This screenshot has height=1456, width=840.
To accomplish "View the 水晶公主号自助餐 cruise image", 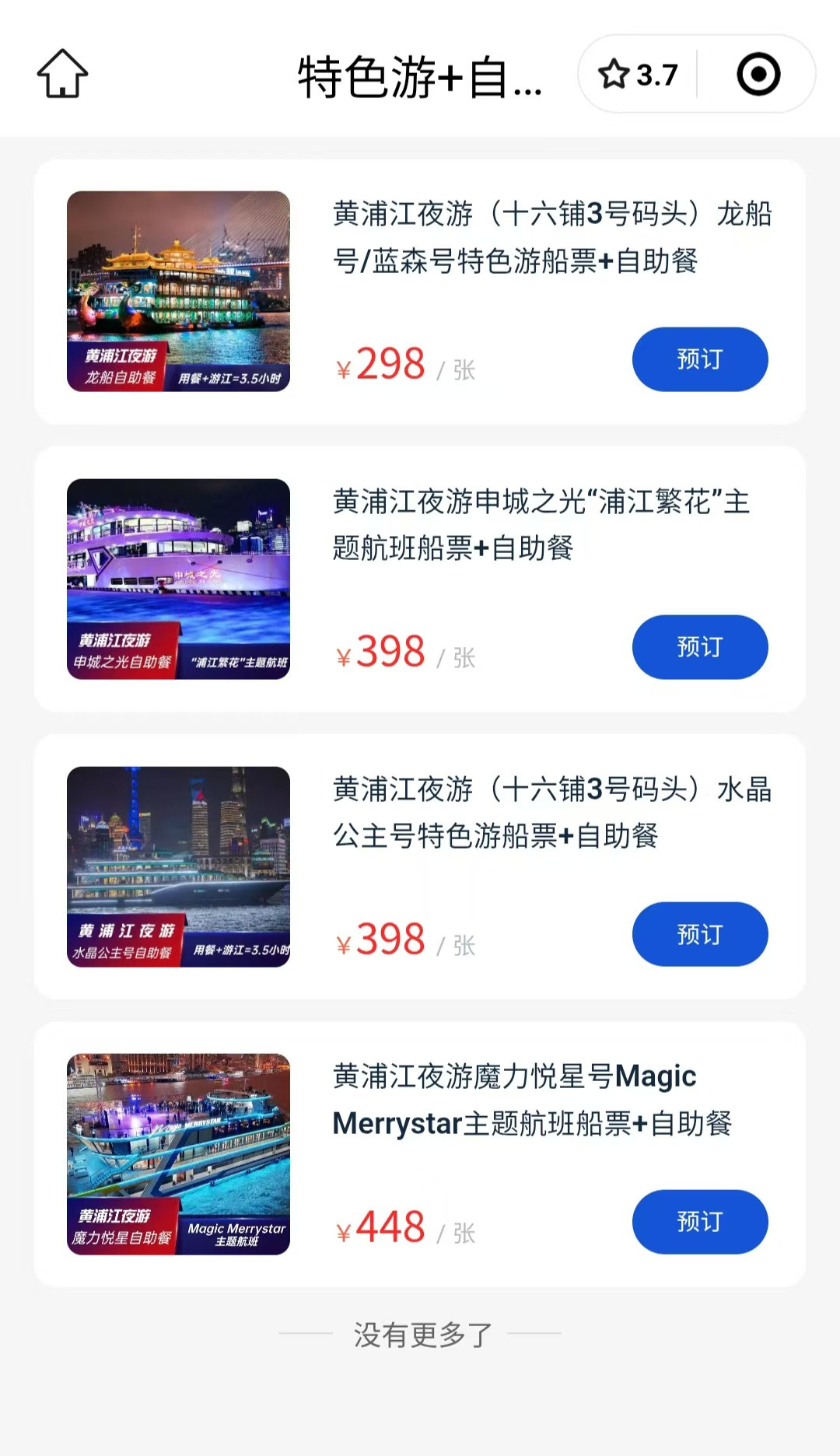I will (x=178, y=866).
